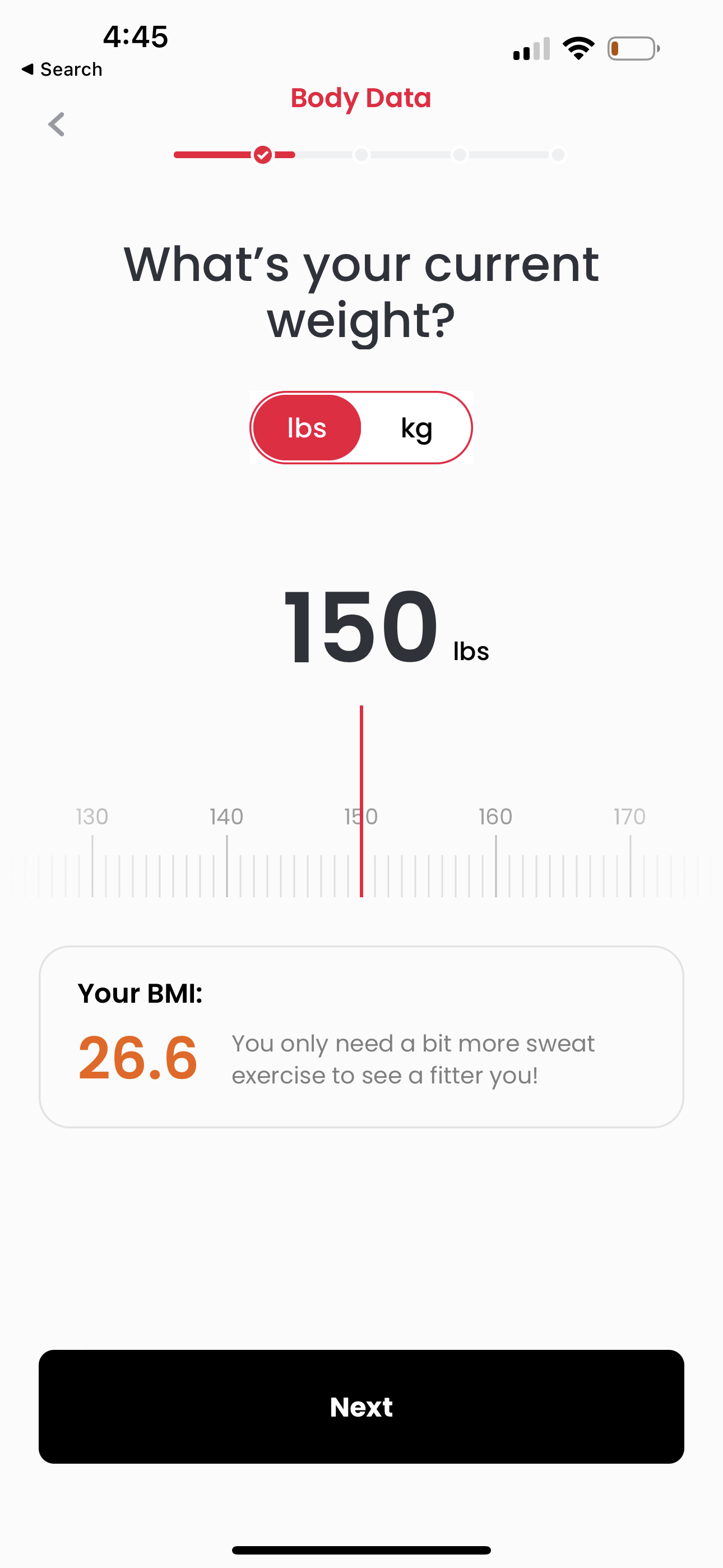Tap the fourth progress step dot
The width and height of the screenshot is (723, 1568).
[x=558, y=155]
